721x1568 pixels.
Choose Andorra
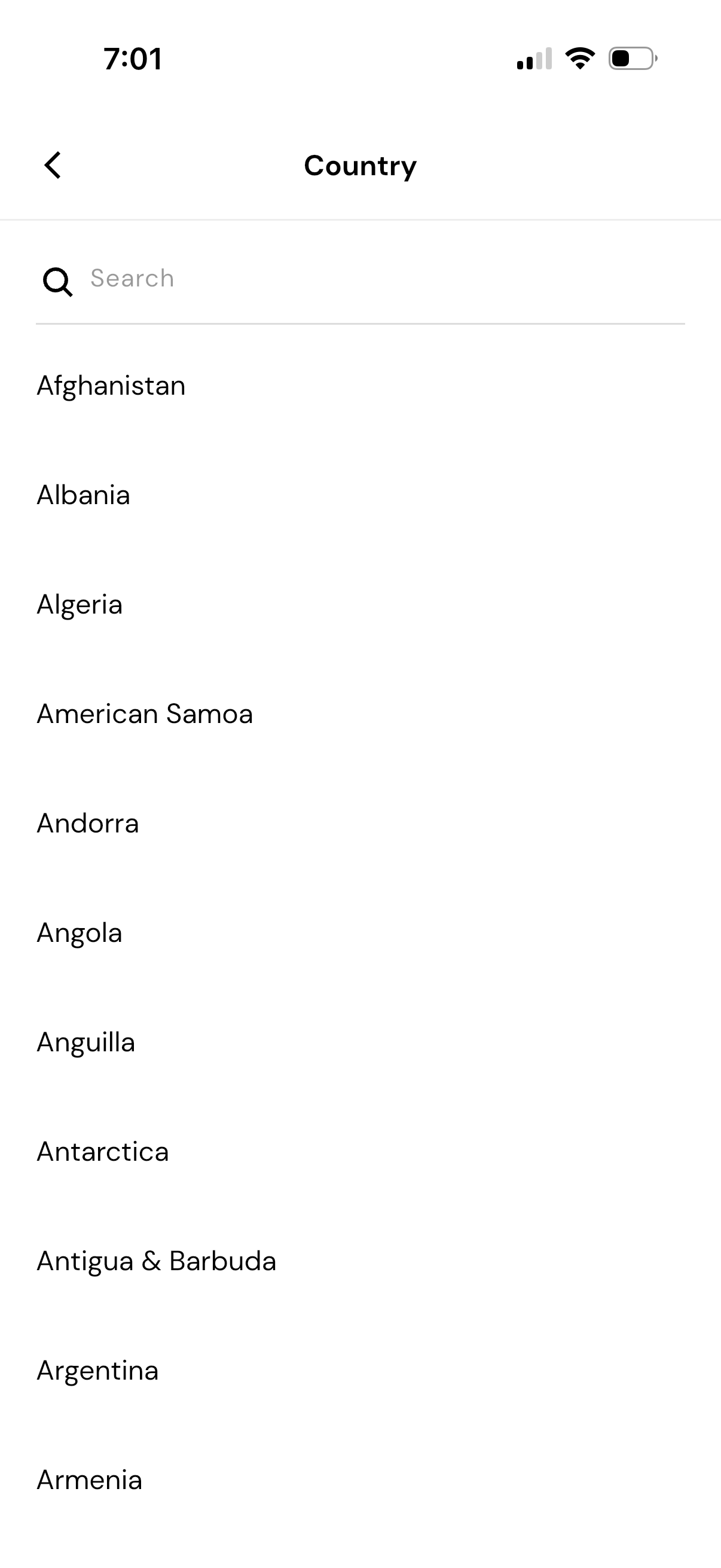(88, 823)
